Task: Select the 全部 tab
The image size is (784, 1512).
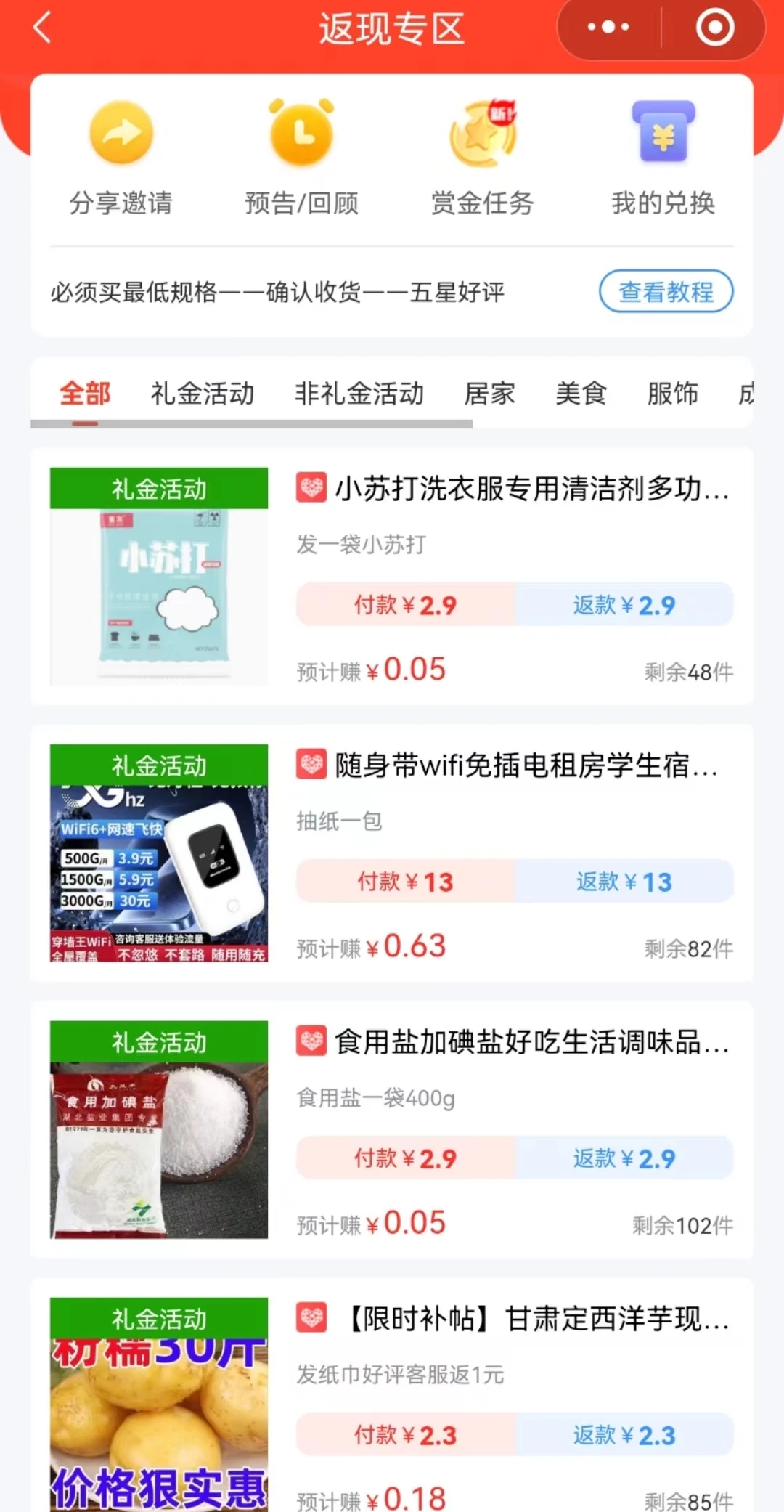Action: point(85,394)
